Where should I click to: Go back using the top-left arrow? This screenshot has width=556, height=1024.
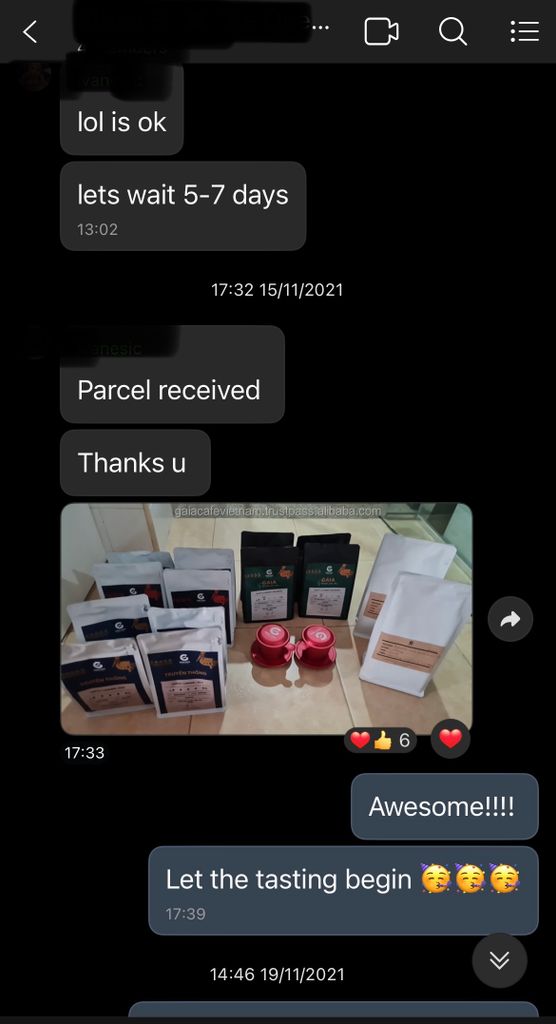tap(30, 31)
